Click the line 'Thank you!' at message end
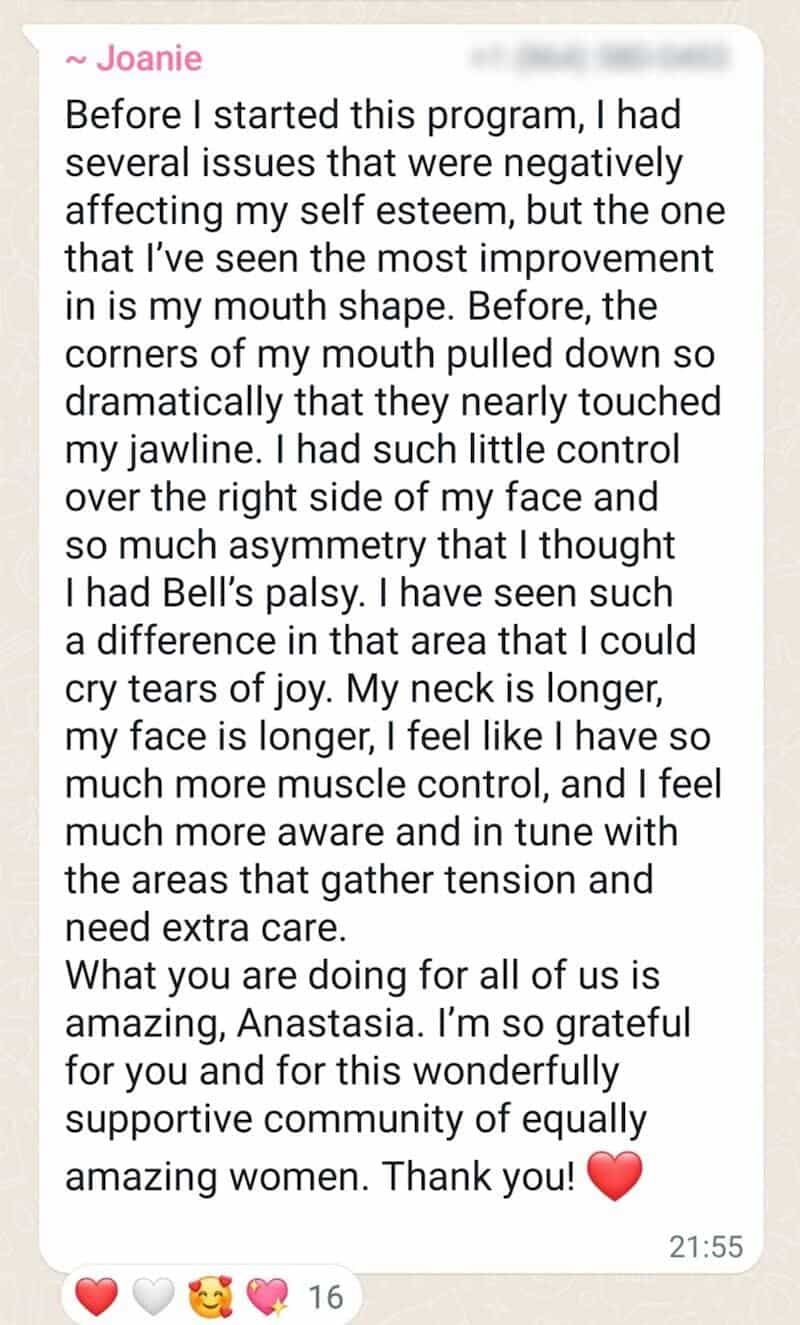800x1325 pixels. (480, 1175)
